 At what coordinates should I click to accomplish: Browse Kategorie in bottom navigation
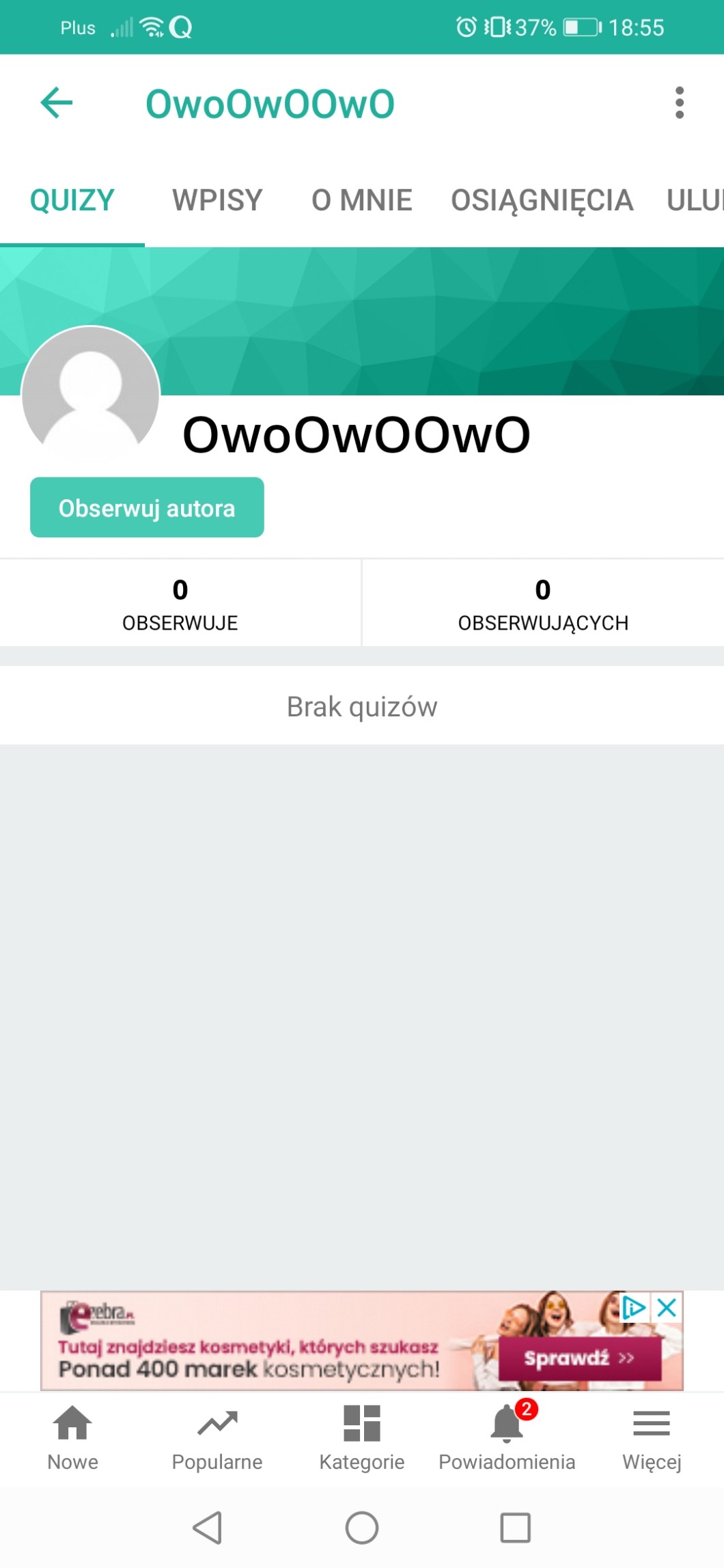[x=362, y=1438]
